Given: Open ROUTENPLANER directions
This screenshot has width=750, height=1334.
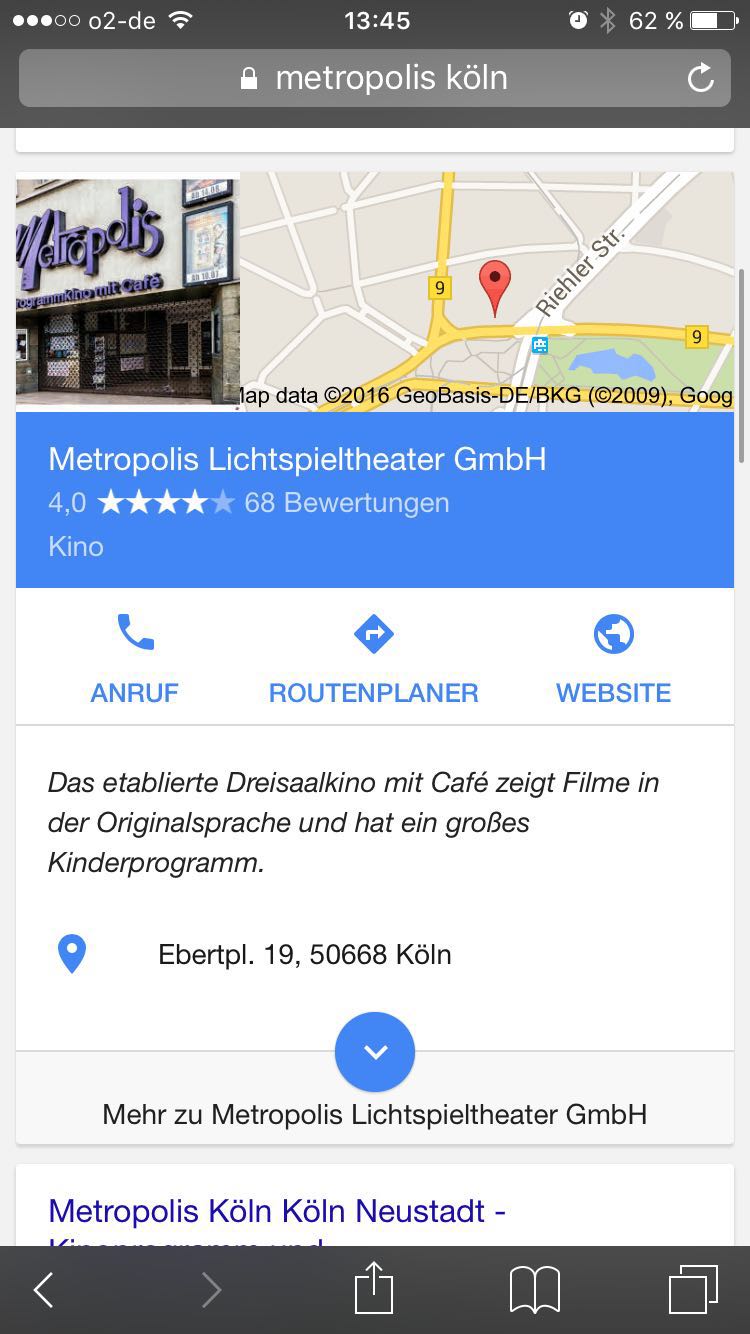Looking at the screenshot, I should tap(374, 657).
